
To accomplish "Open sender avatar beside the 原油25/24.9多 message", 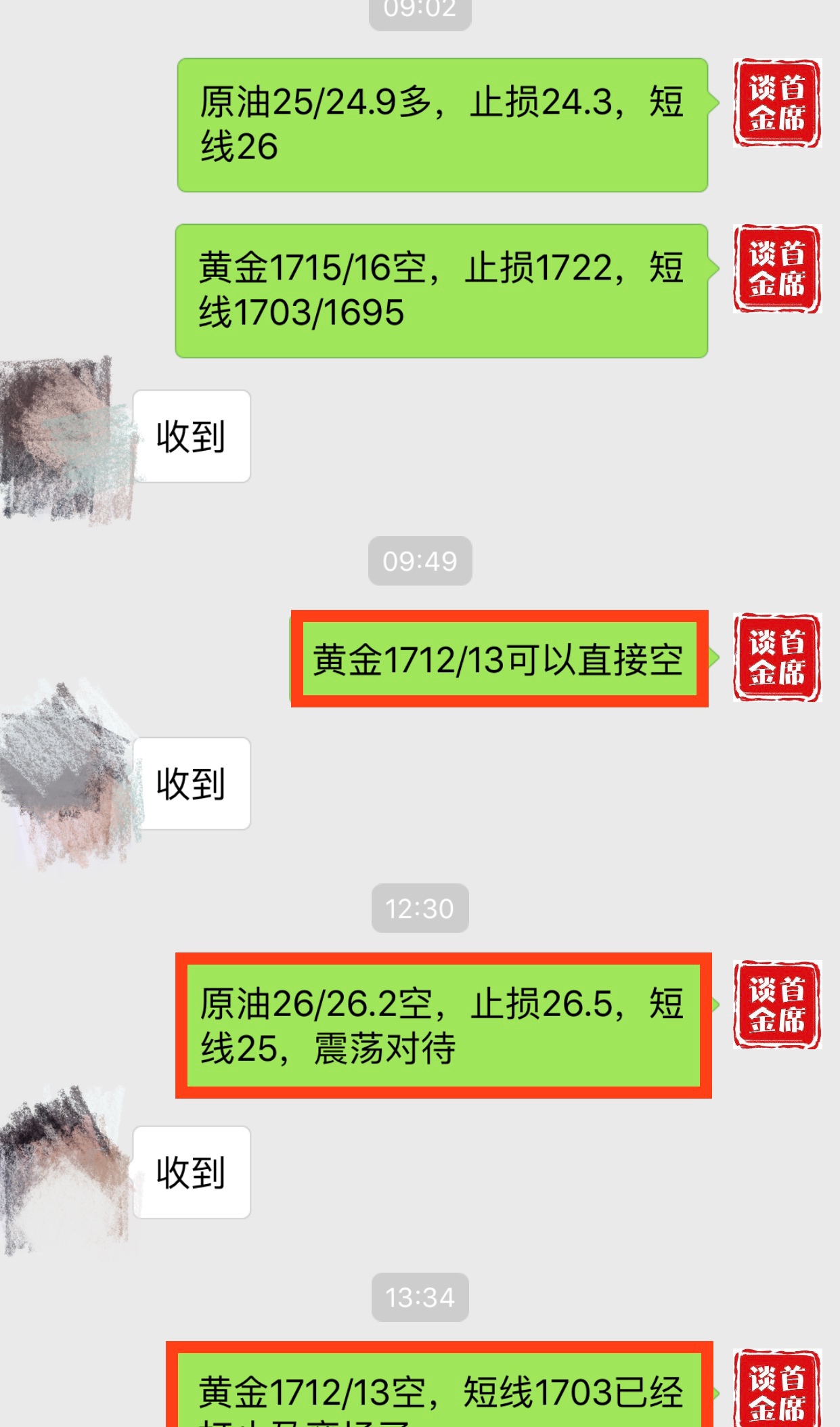I will point(776,103).
